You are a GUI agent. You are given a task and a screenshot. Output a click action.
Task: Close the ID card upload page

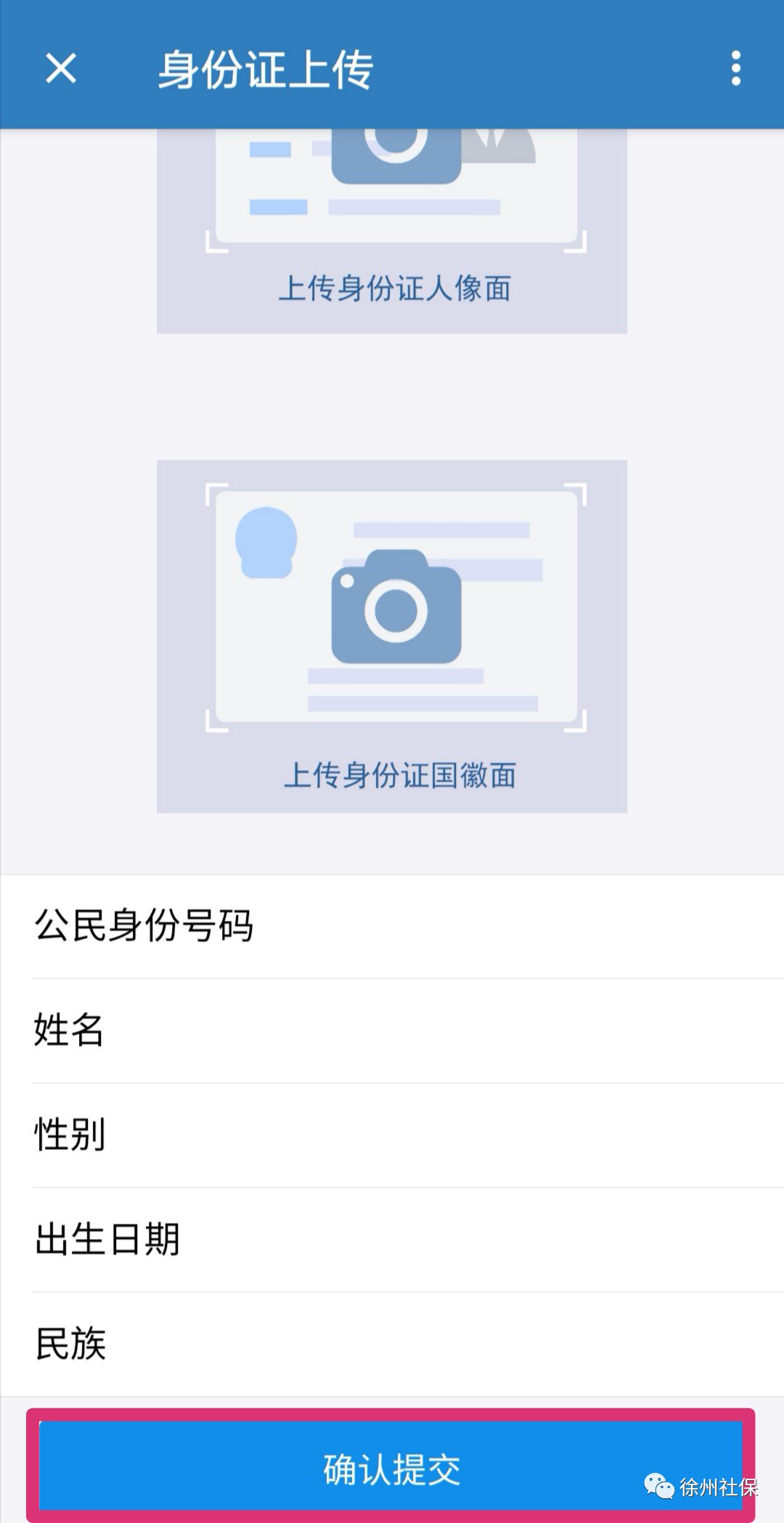61,69
